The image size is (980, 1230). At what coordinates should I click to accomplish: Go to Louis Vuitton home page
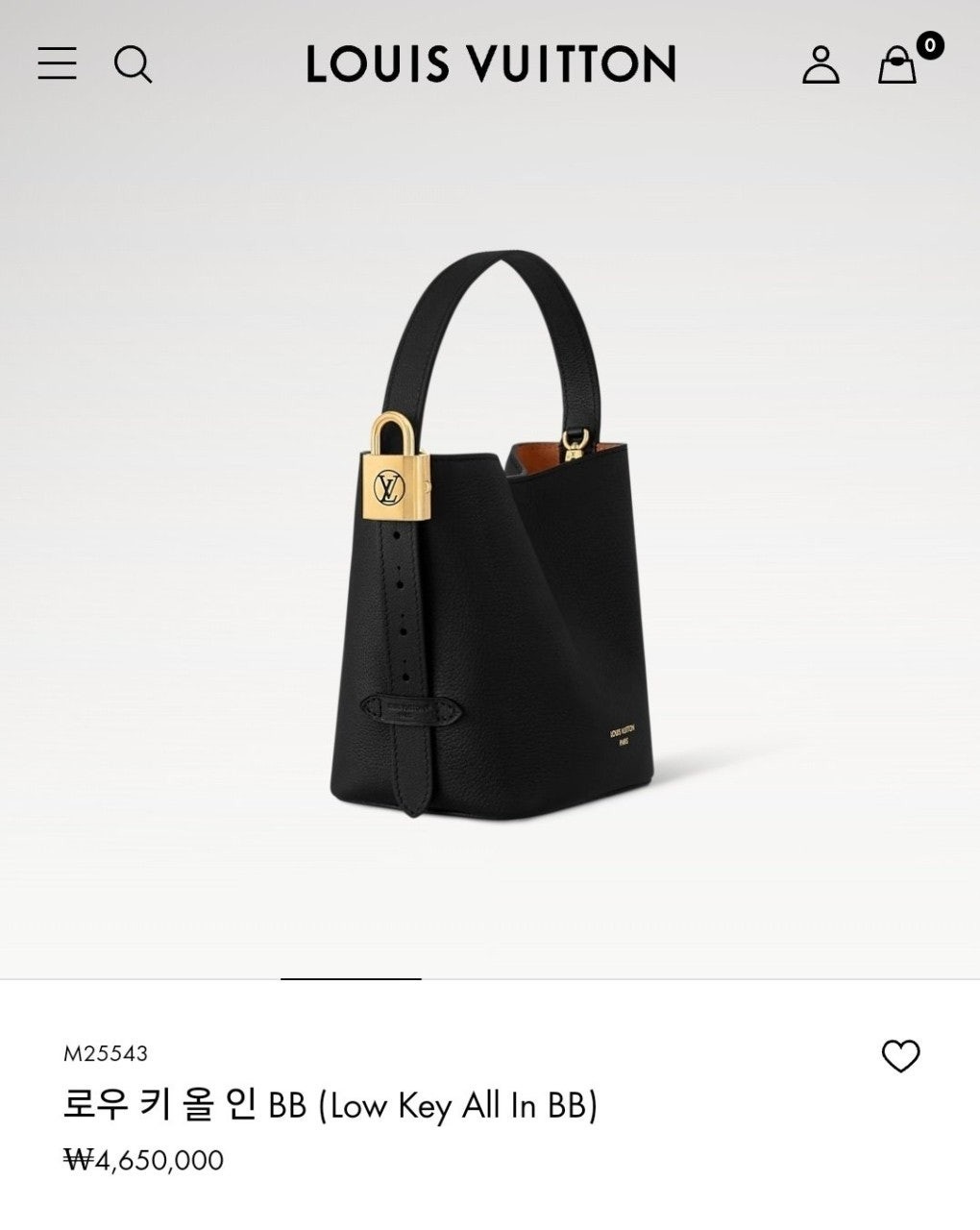click(x=490, y=63)
